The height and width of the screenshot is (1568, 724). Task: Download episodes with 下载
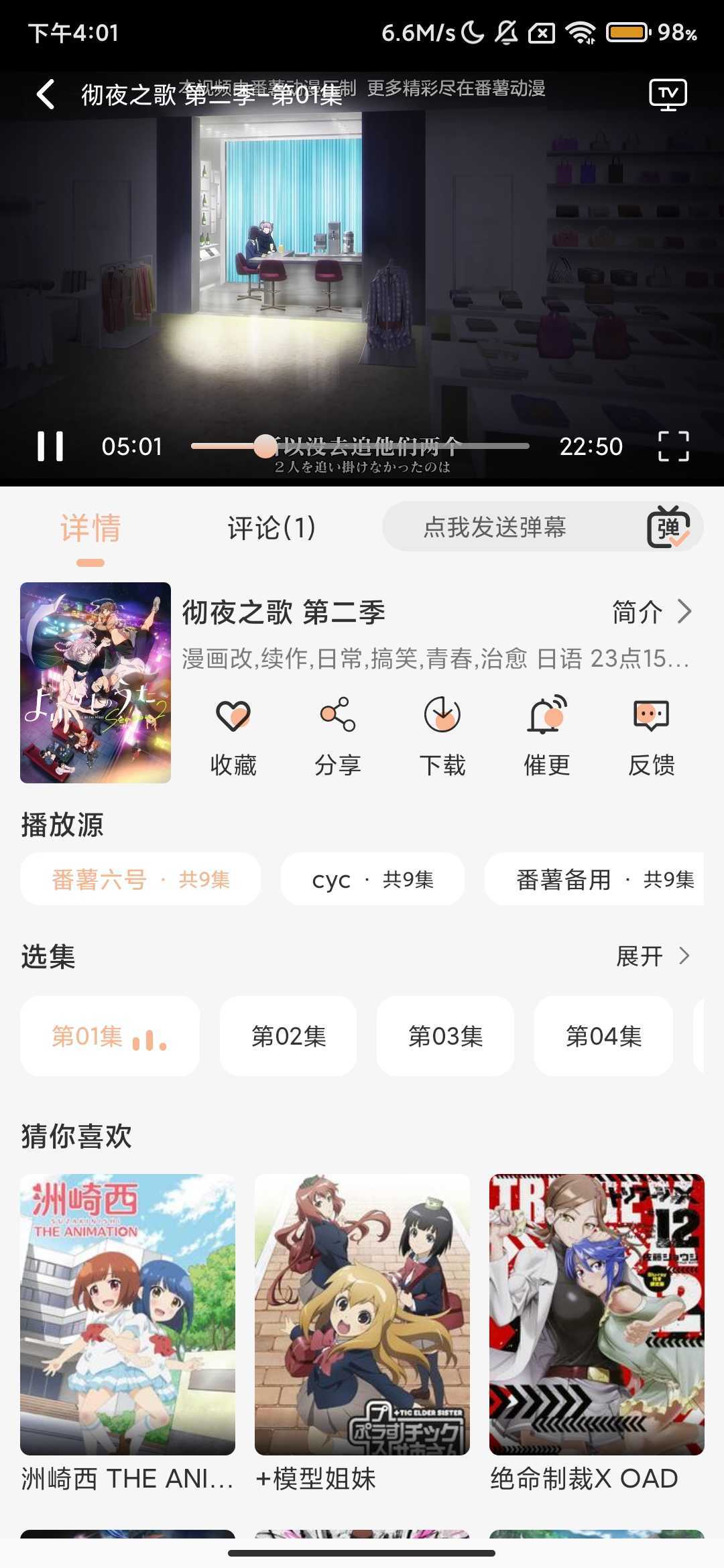[442, 735]
